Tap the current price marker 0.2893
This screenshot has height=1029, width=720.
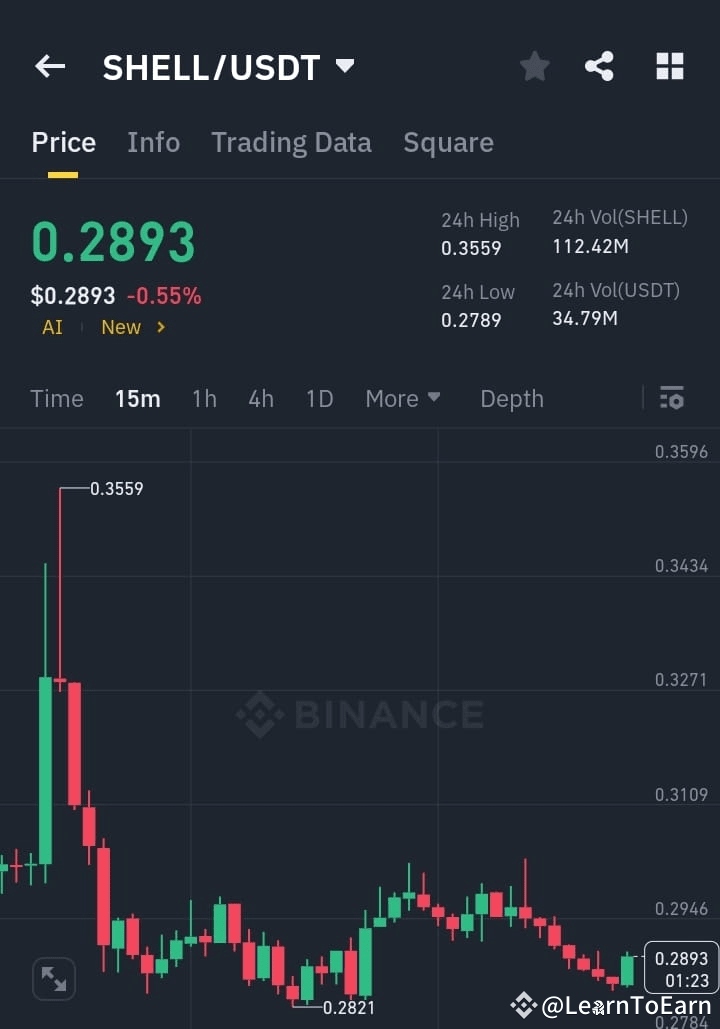tap(683, 967)
